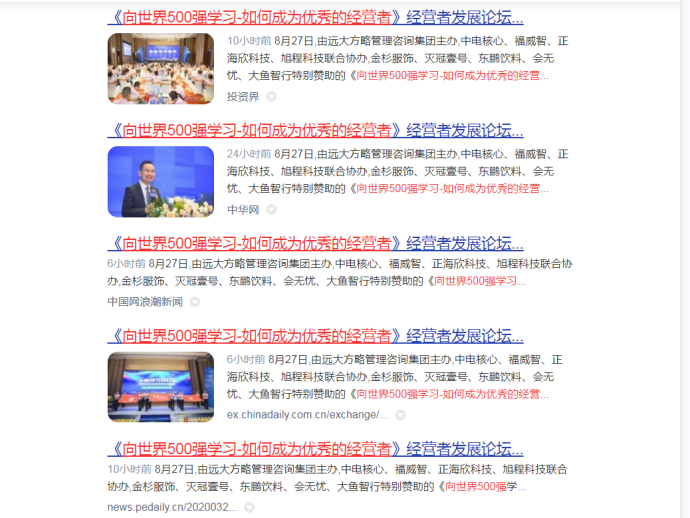Screen dimensions: 690x518
Task: Open the stage thumbnail of ex.chinadaily.com.cn result
Action: (x=160, y=386)
